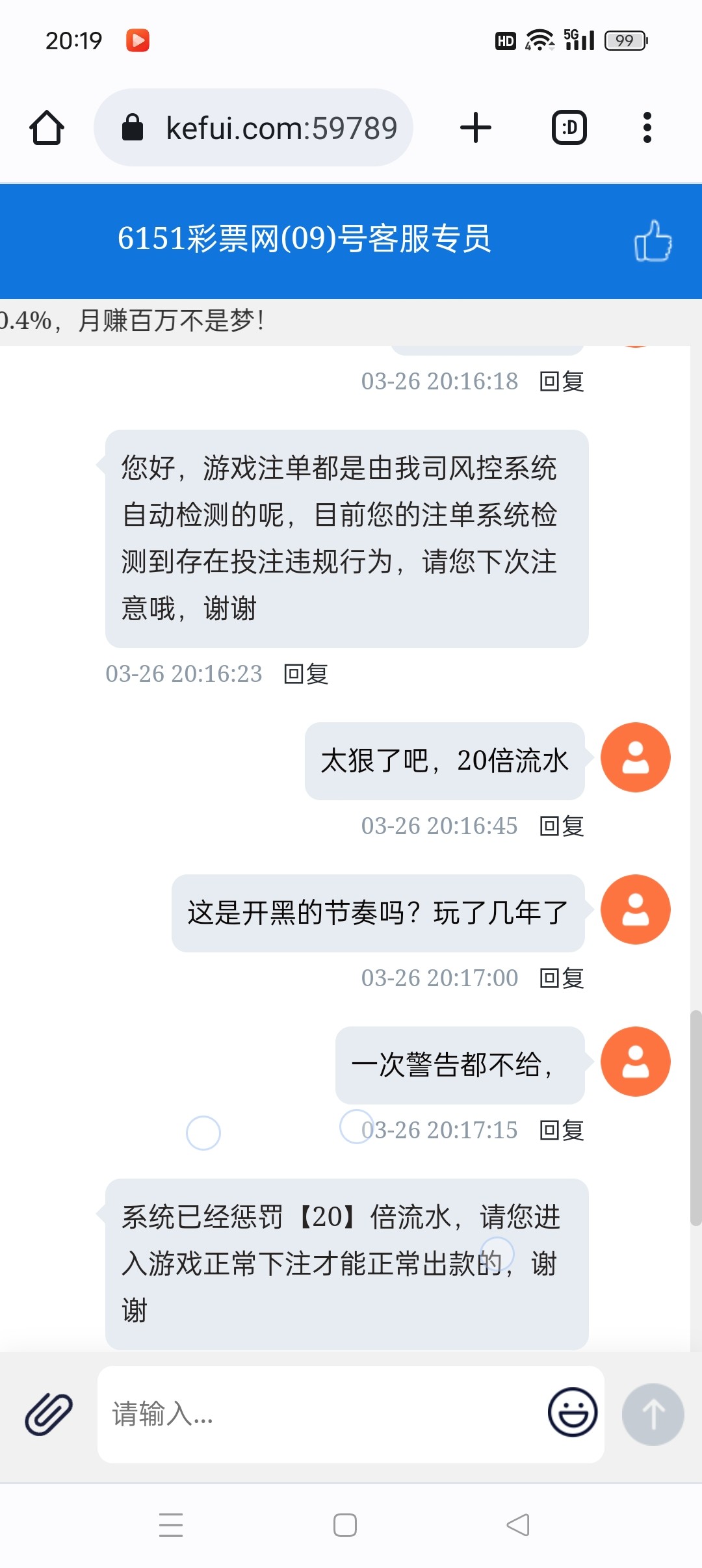Image resolution: width=702 pixels, height=1568 pixels.
Task: Open a new tab with the plus icon
Action: point(475,127)
